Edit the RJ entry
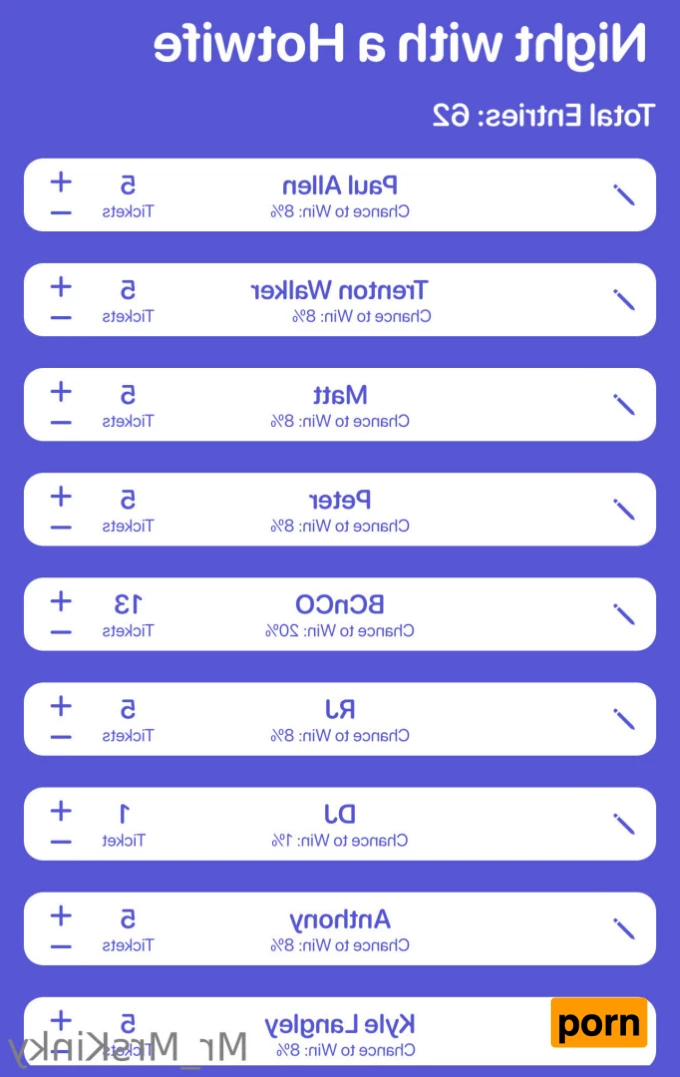680x1077 pixels. pyautogui.click(x=623, y=718)
